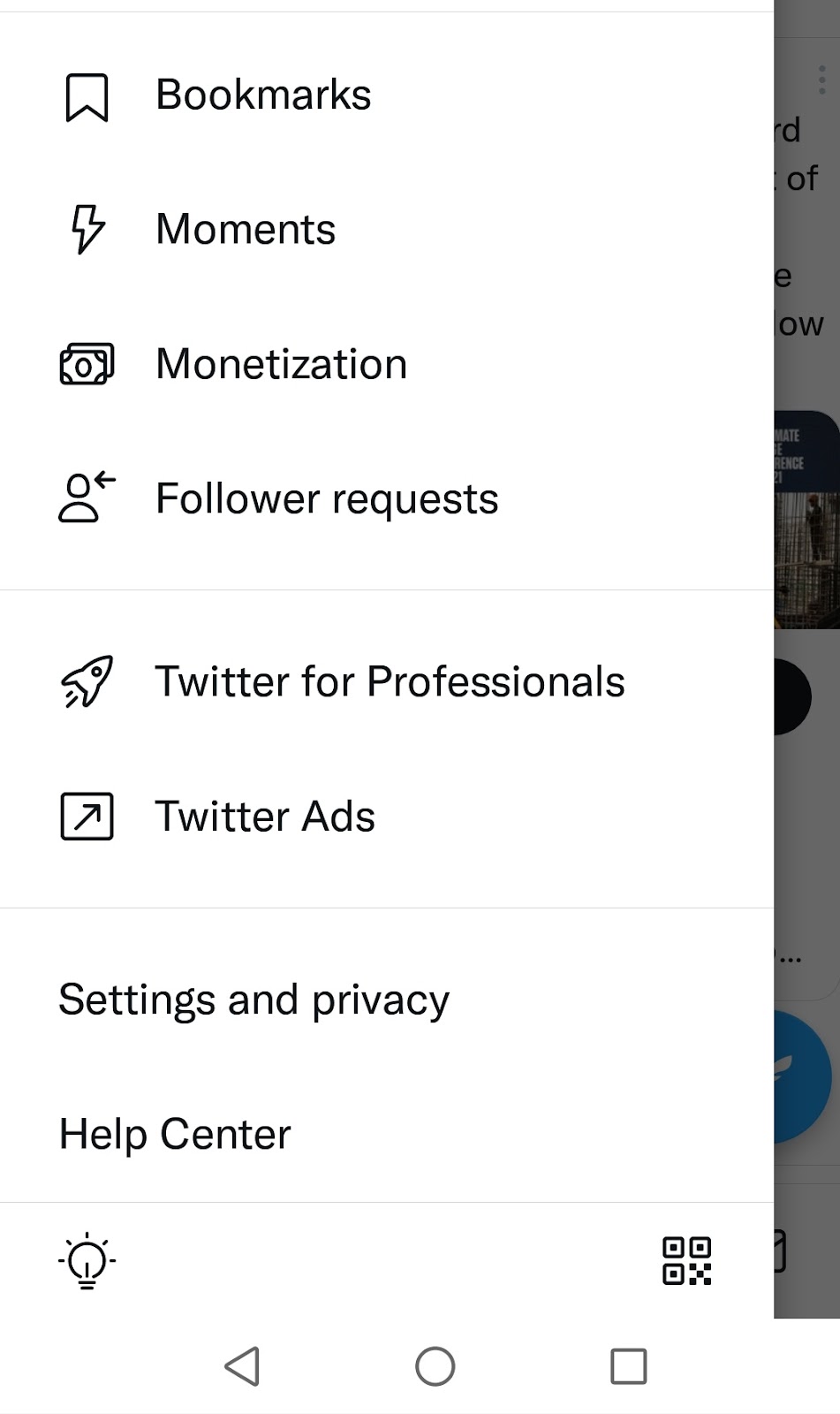
Task: Open Bookmarks from the drawer
Action: pos(387,95)
